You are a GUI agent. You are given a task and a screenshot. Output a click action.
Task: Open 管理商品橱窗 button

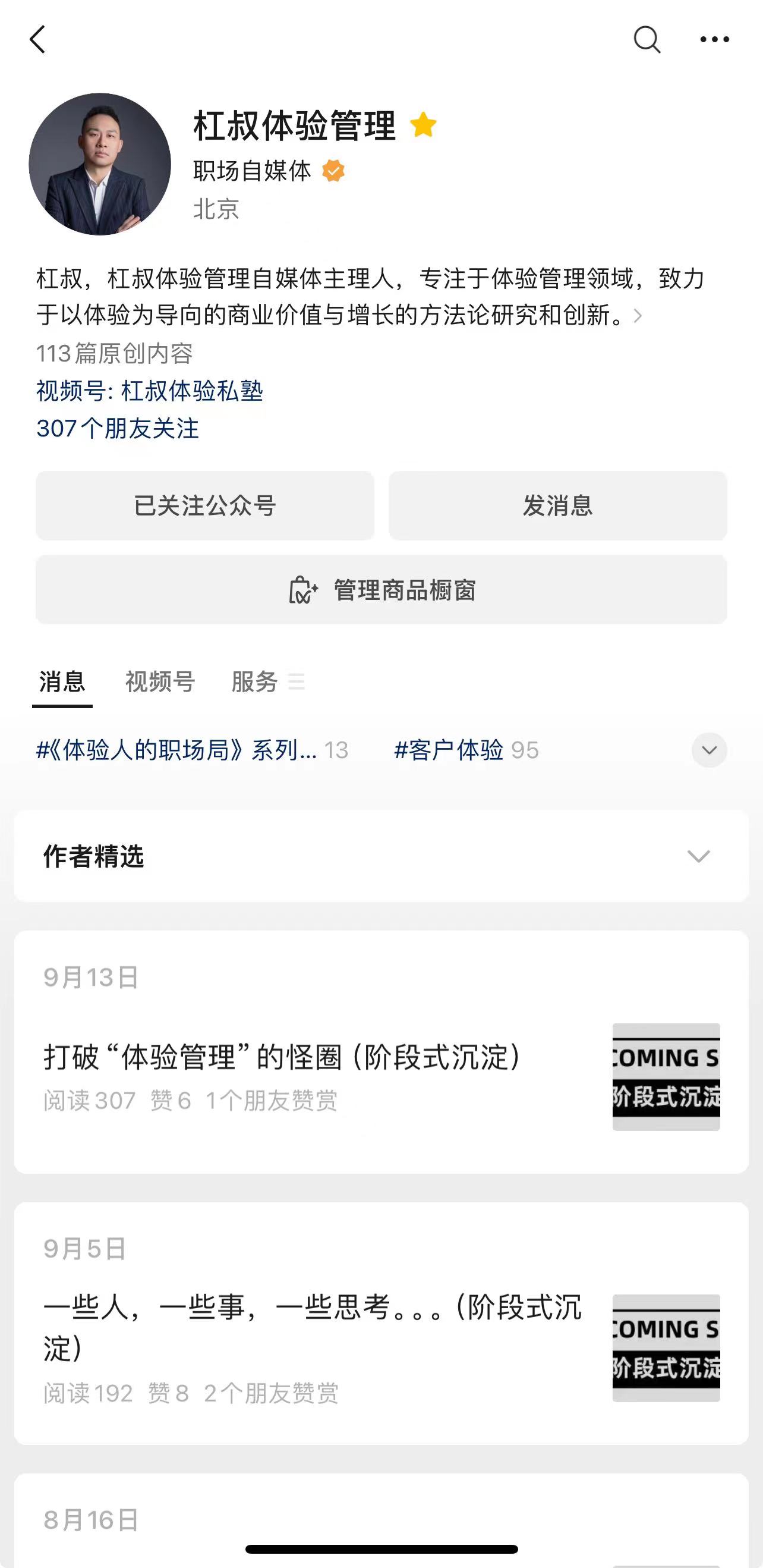[x=381, y=590]
